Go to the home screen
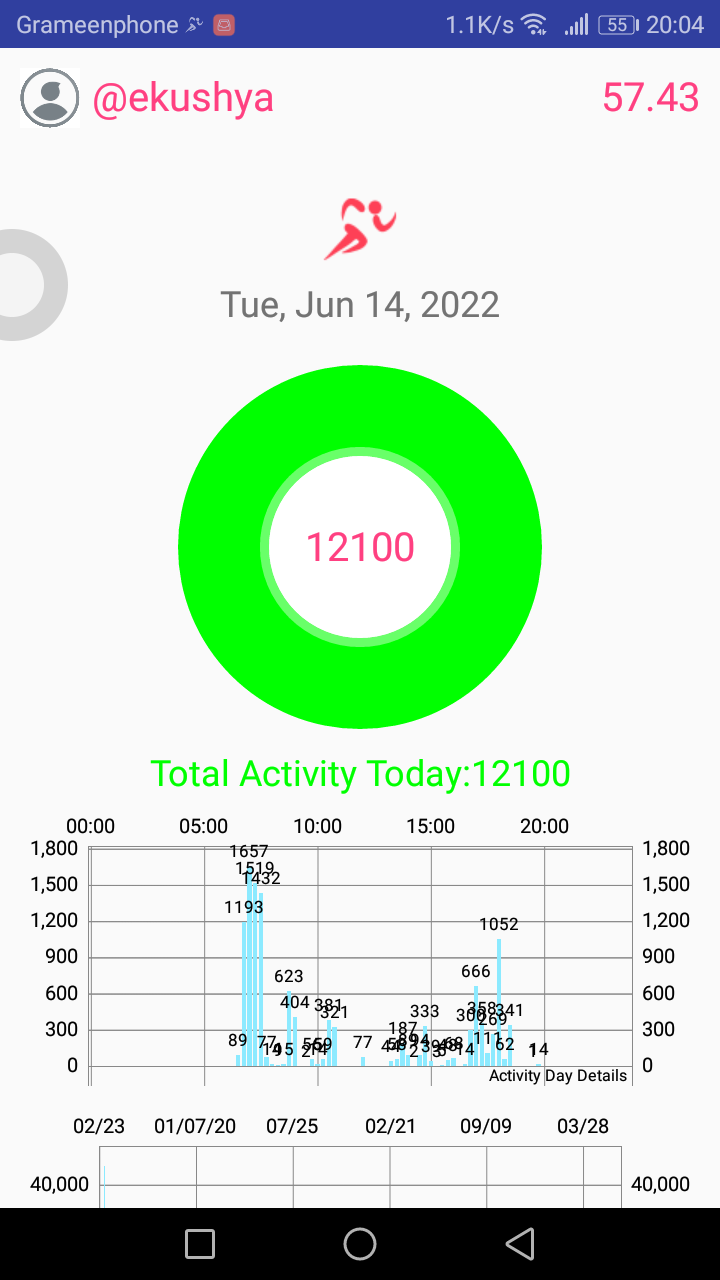 (x=360, y=1244)
